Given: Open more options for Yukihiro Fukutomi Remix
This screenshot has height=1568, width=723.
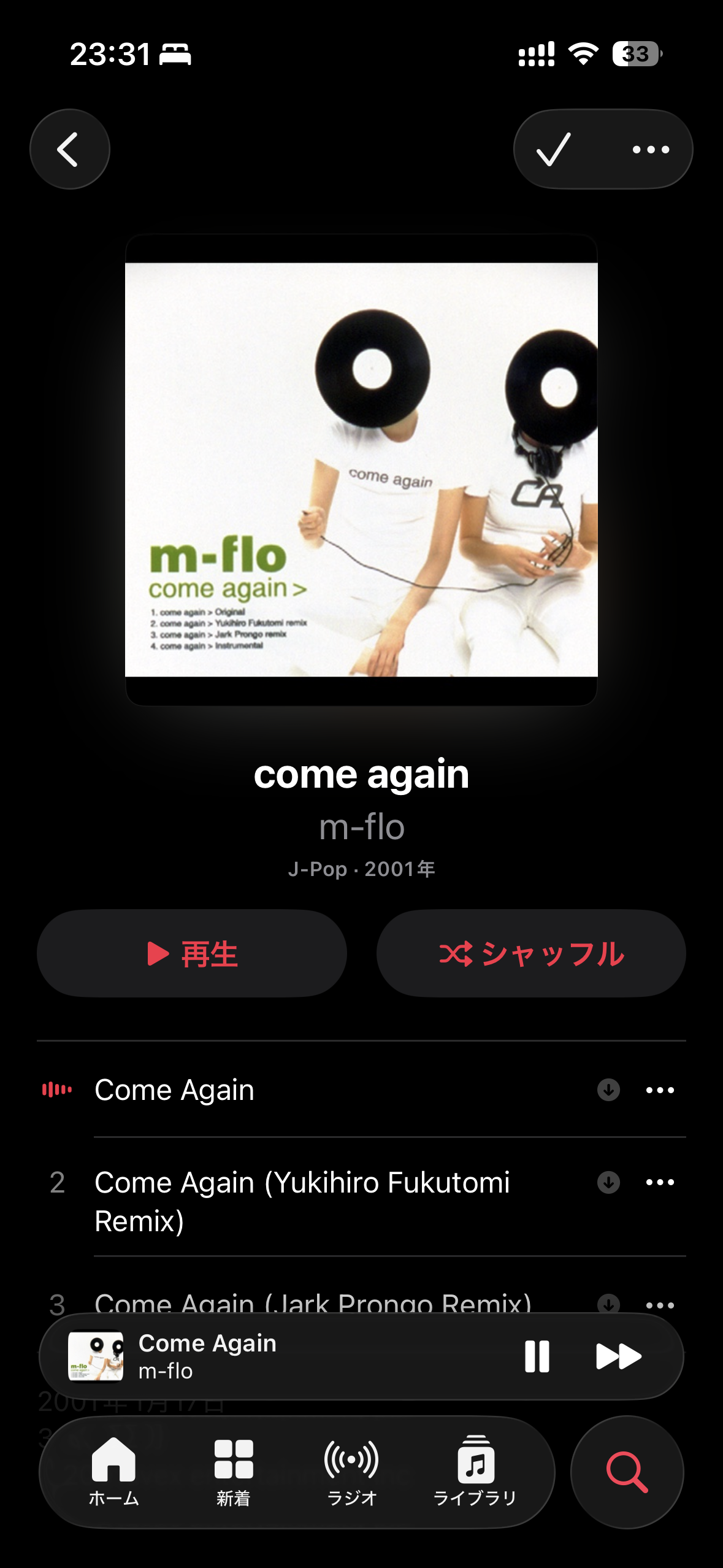Looking at the screenshot, I should [x=660, y=1182].
